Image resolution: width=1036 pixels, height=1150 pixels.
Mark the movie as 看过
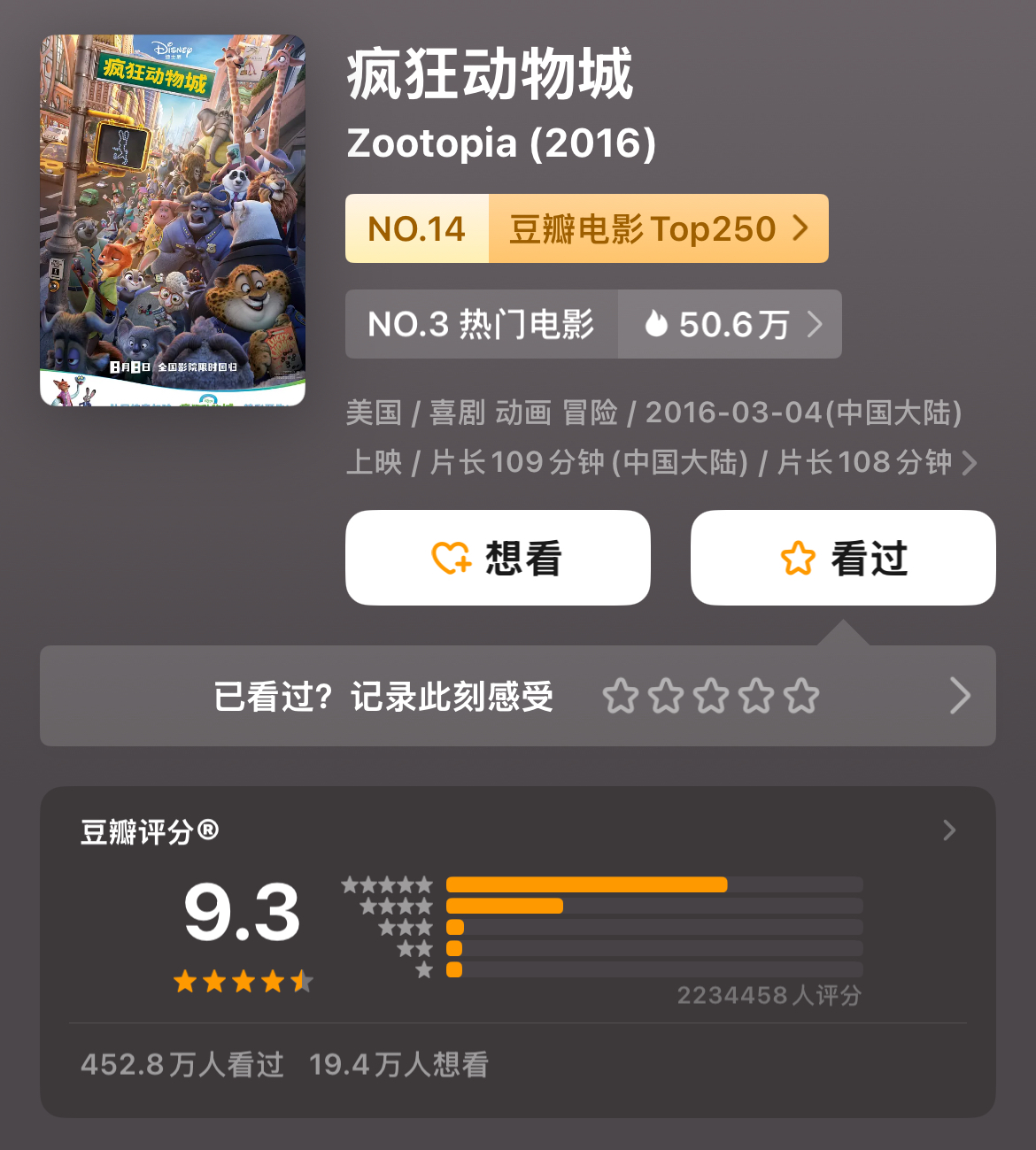click(843, 558)
